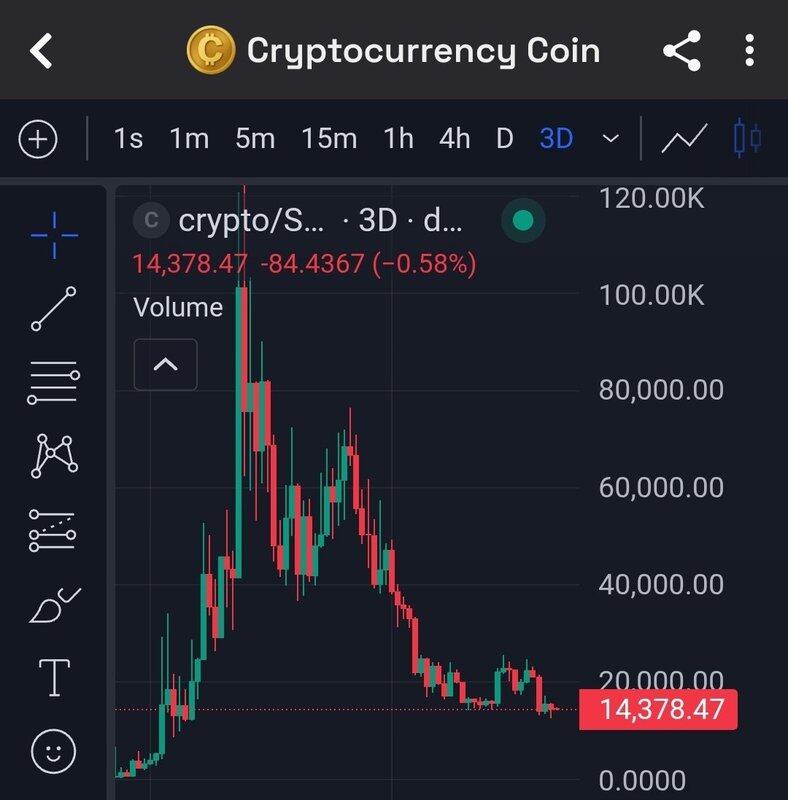Change the candlestick chart type
The width and height of the screenshot is (788, 800).
coord(746,139)
